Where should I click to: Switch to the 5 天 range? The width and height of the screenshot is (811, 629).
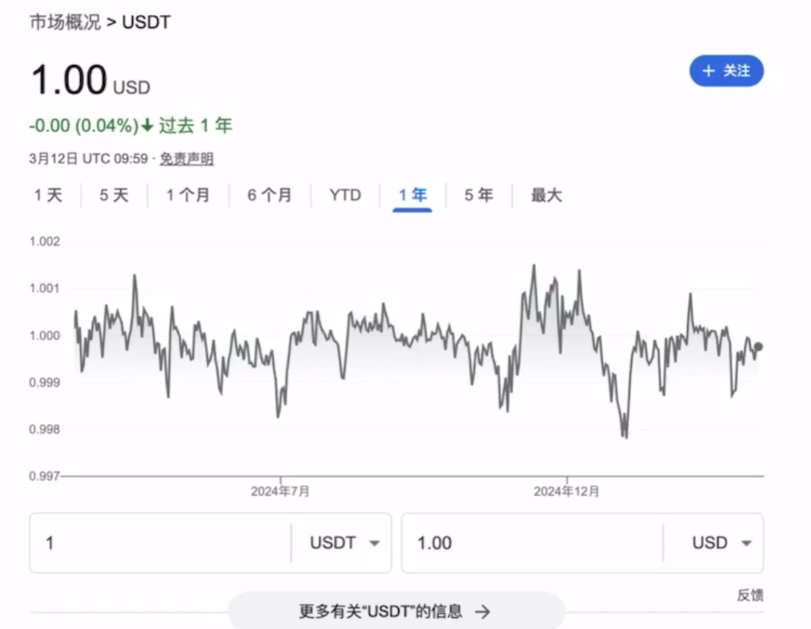pyautogui.click(x=114, y=195)
